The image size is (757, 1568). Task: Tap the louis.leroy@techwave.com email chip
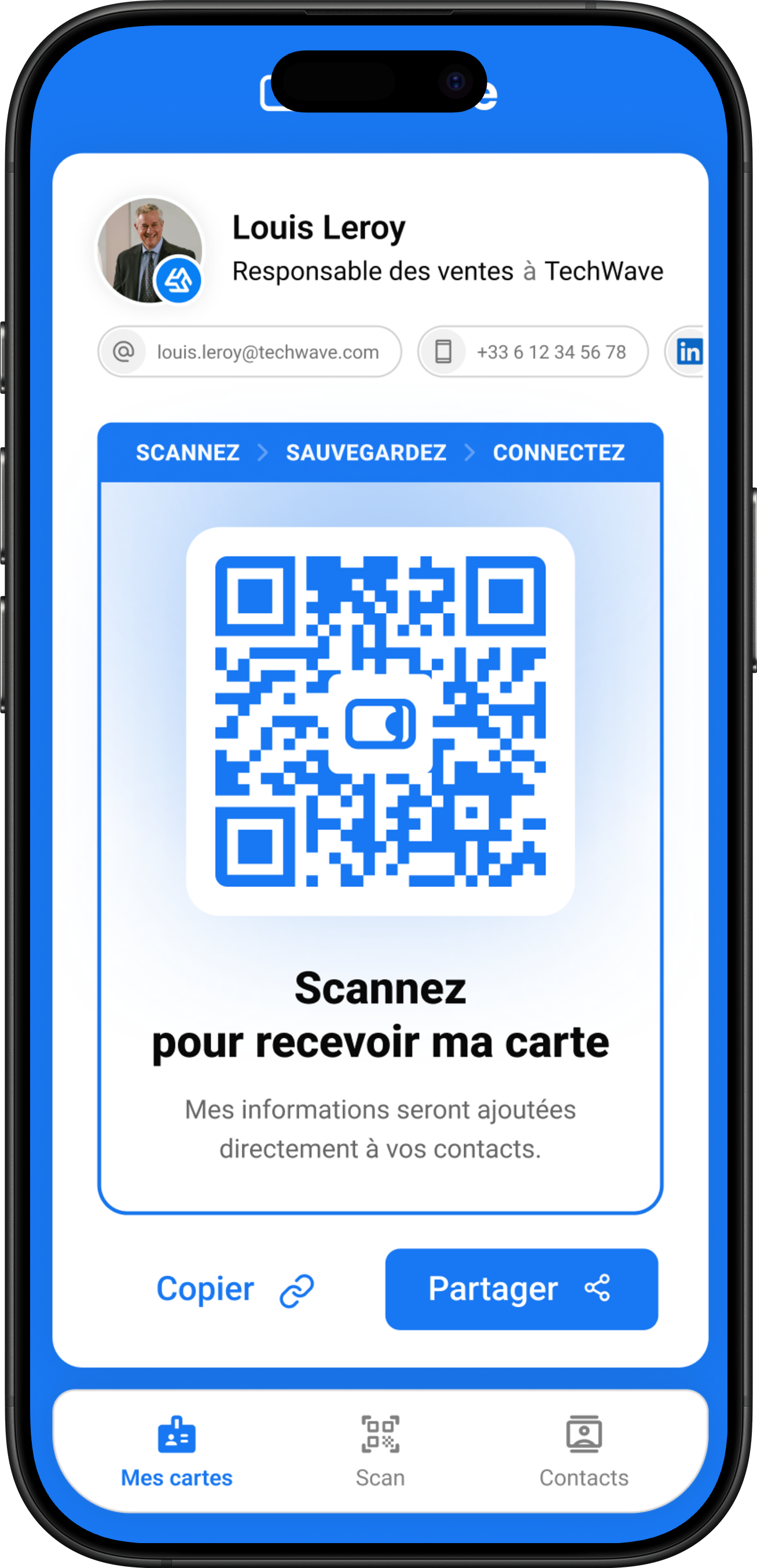pos(249,352)
